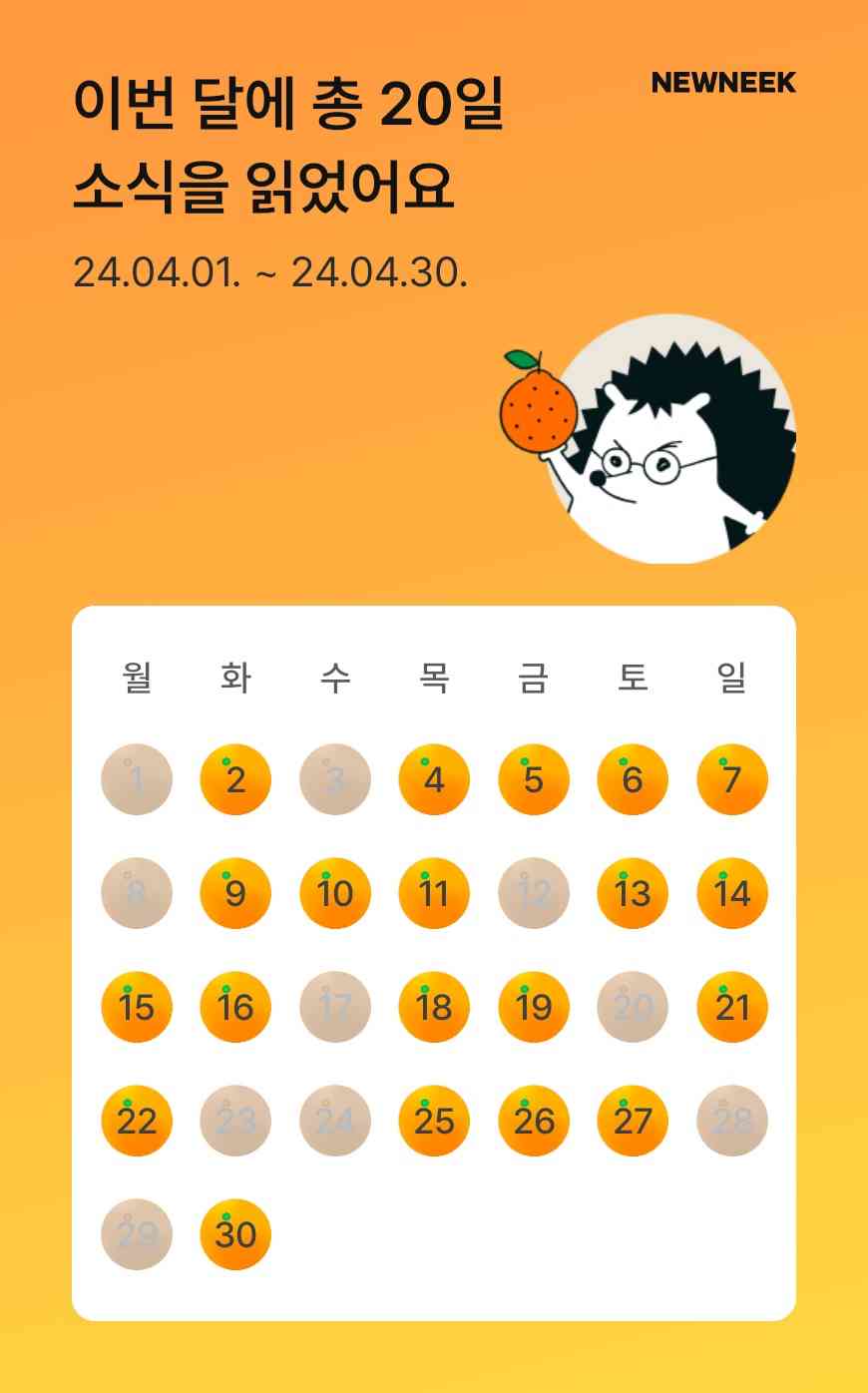Select the tangerine icon for April 2
868x1393 pixels.
[x=235, y=779]
